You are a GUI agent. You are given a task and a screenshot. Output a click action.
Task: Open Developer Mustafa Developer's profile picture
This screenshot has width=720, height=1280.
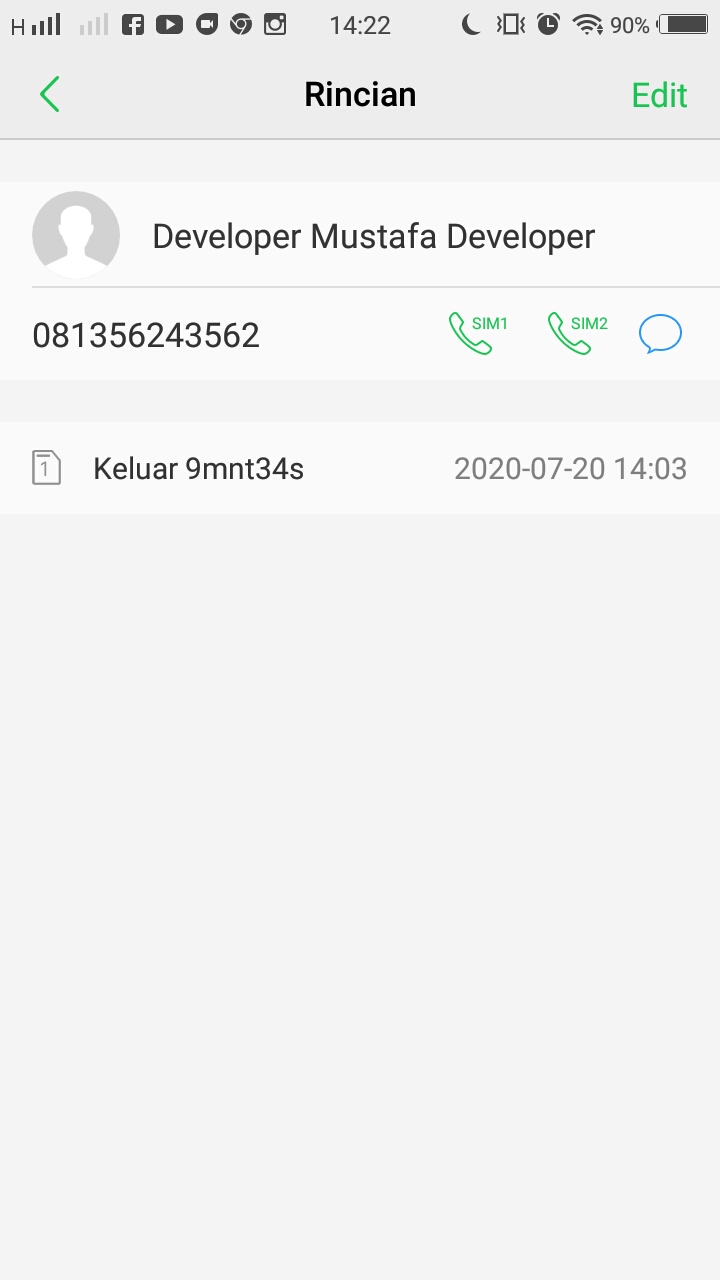(76, 235)
